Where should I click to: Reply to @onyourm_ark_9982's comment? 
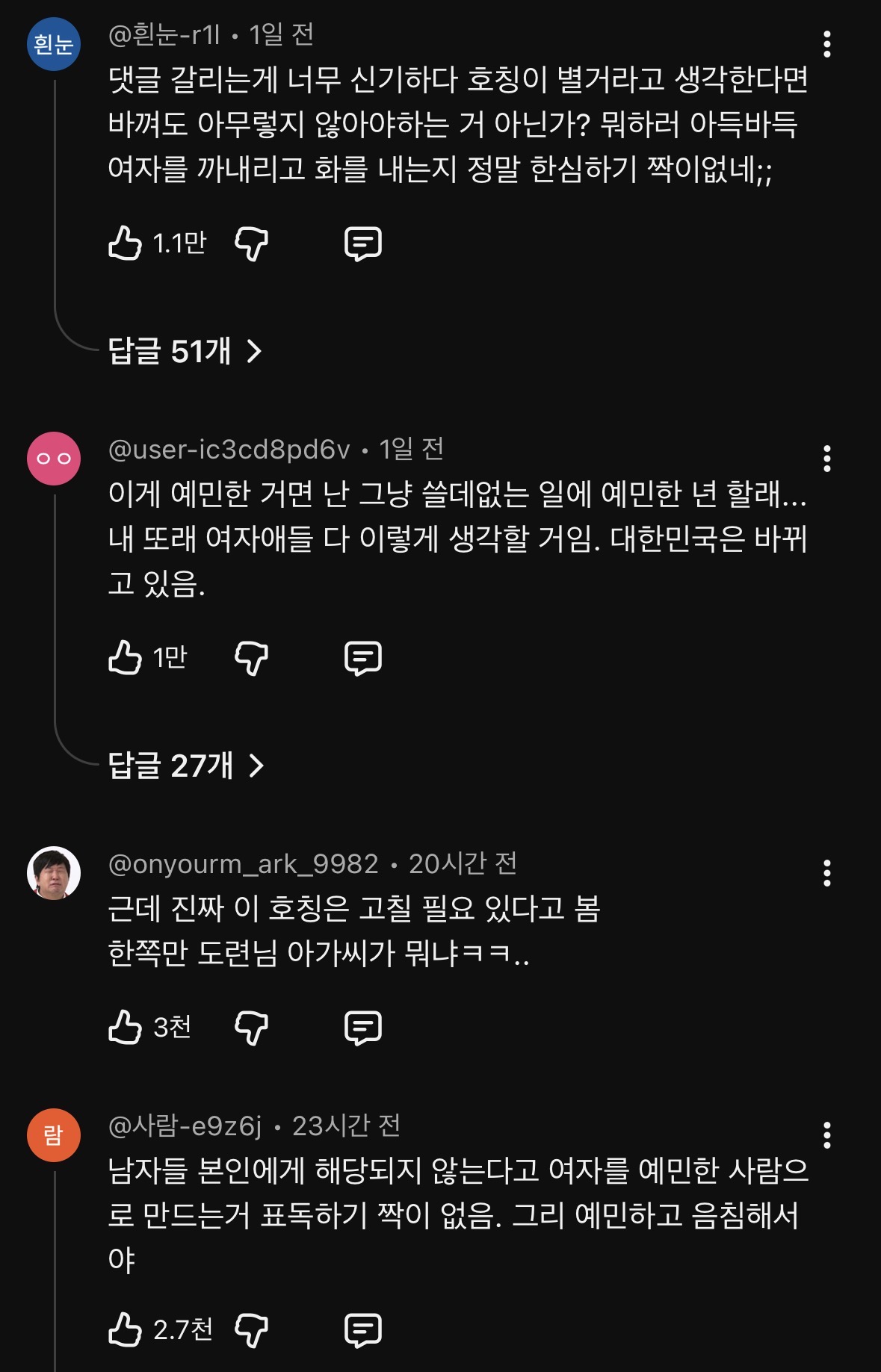(363, 1028)
